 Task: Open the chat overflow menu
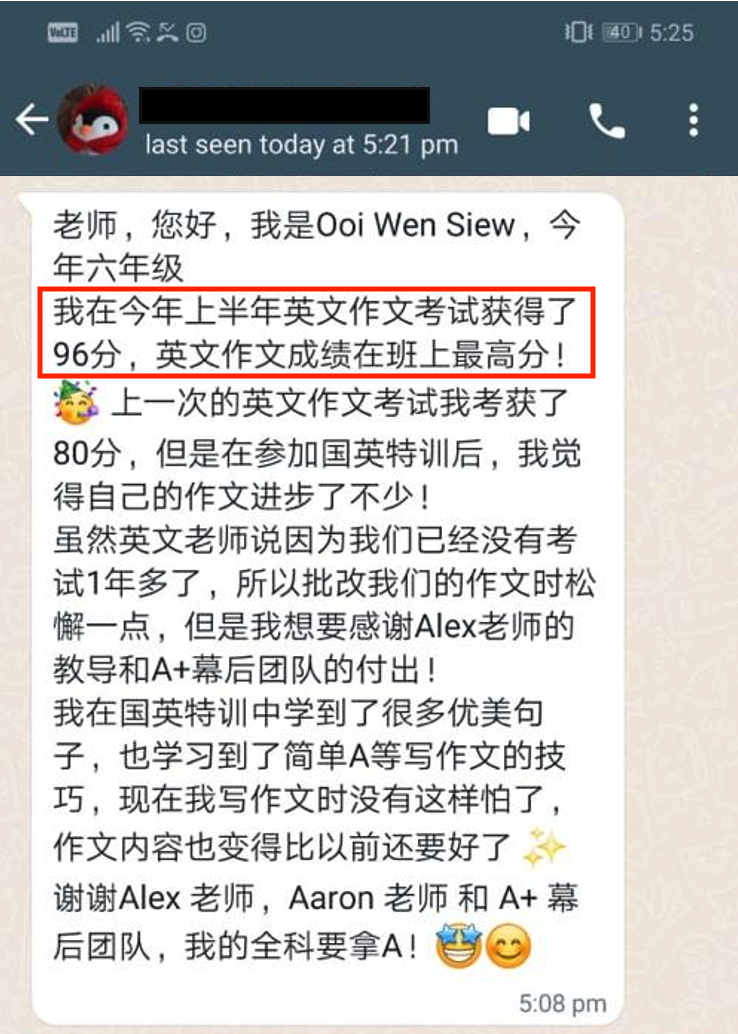pos(694,122)
